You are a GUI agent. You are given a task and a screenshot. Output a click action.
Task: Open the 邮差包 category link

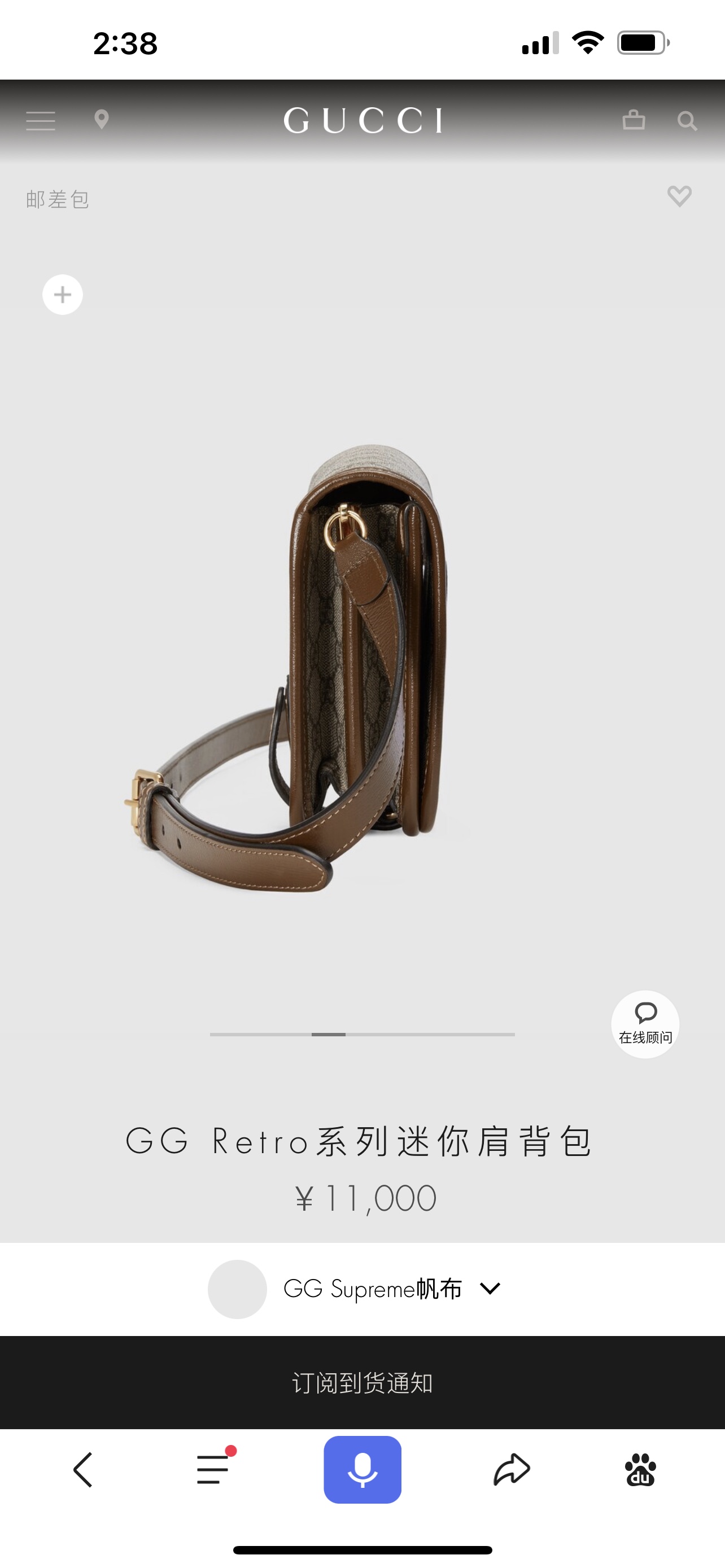coord(58,199)
